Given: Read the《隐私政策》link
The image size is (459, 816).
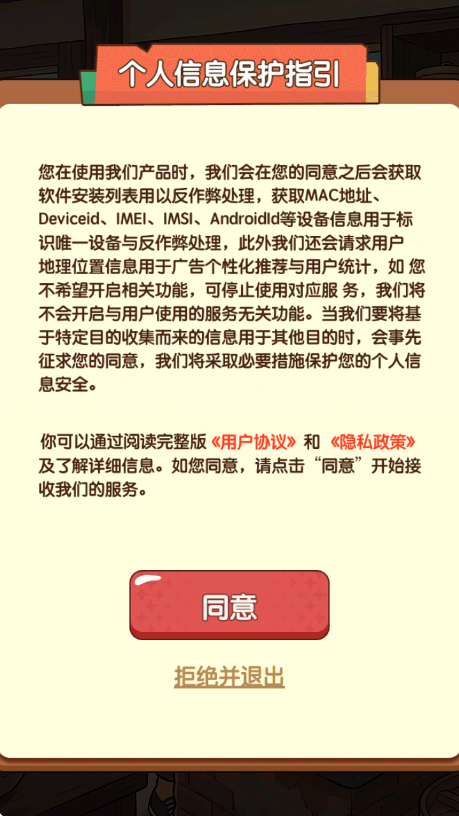Looking at the screenshot, I should point(373,442).
